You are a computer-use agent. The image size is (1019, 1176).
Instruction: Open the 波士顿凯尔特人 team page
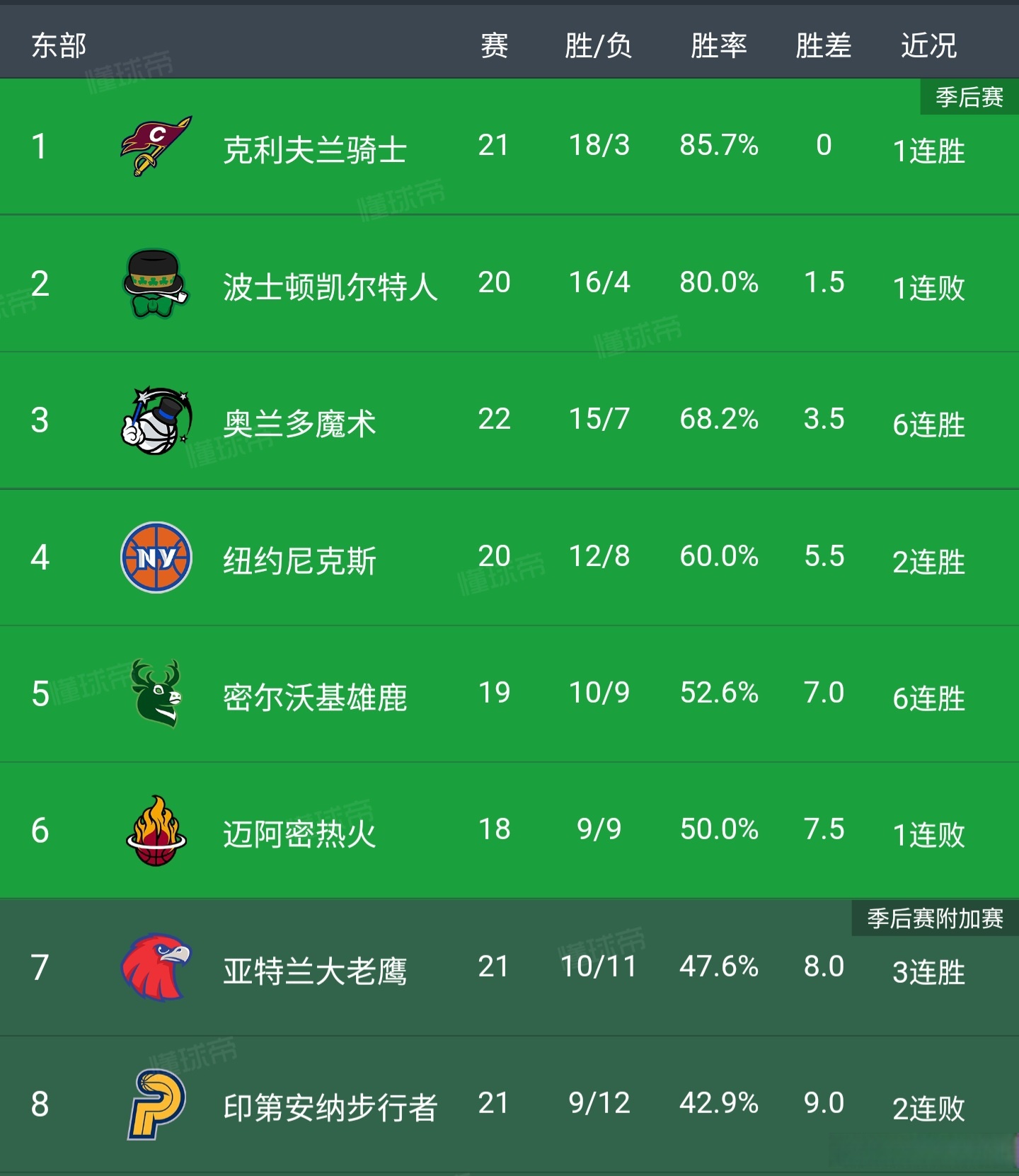[330, 282]
